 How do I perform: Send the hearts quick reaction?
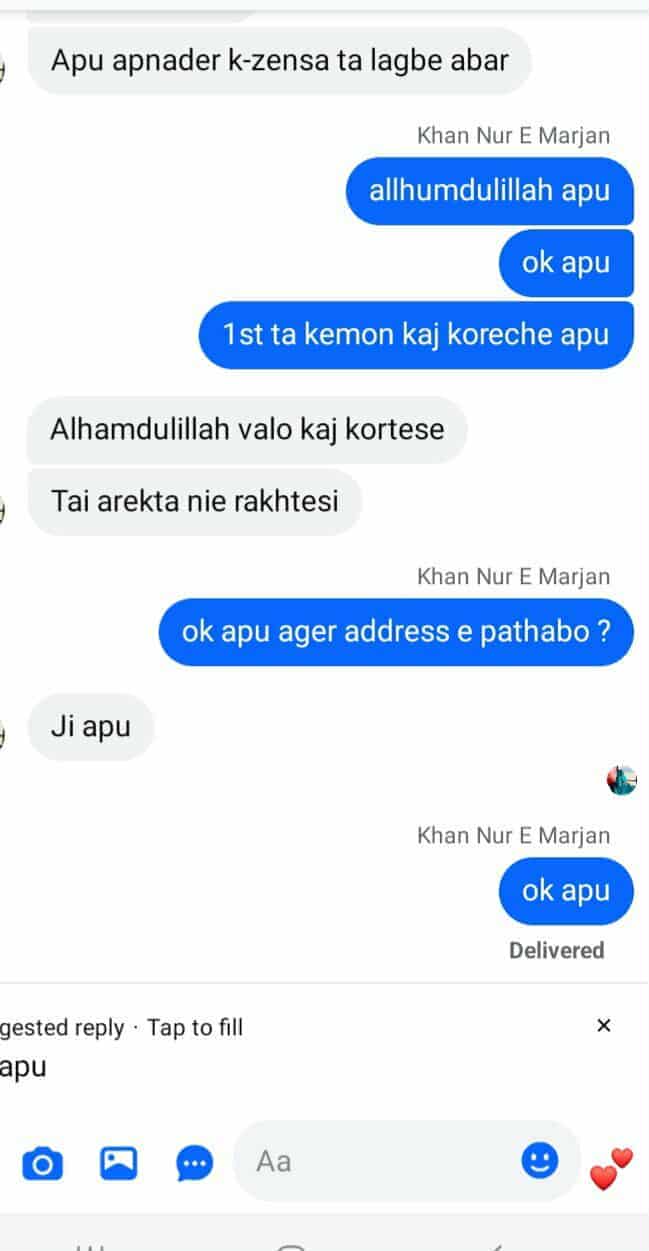pos(612,1168)
